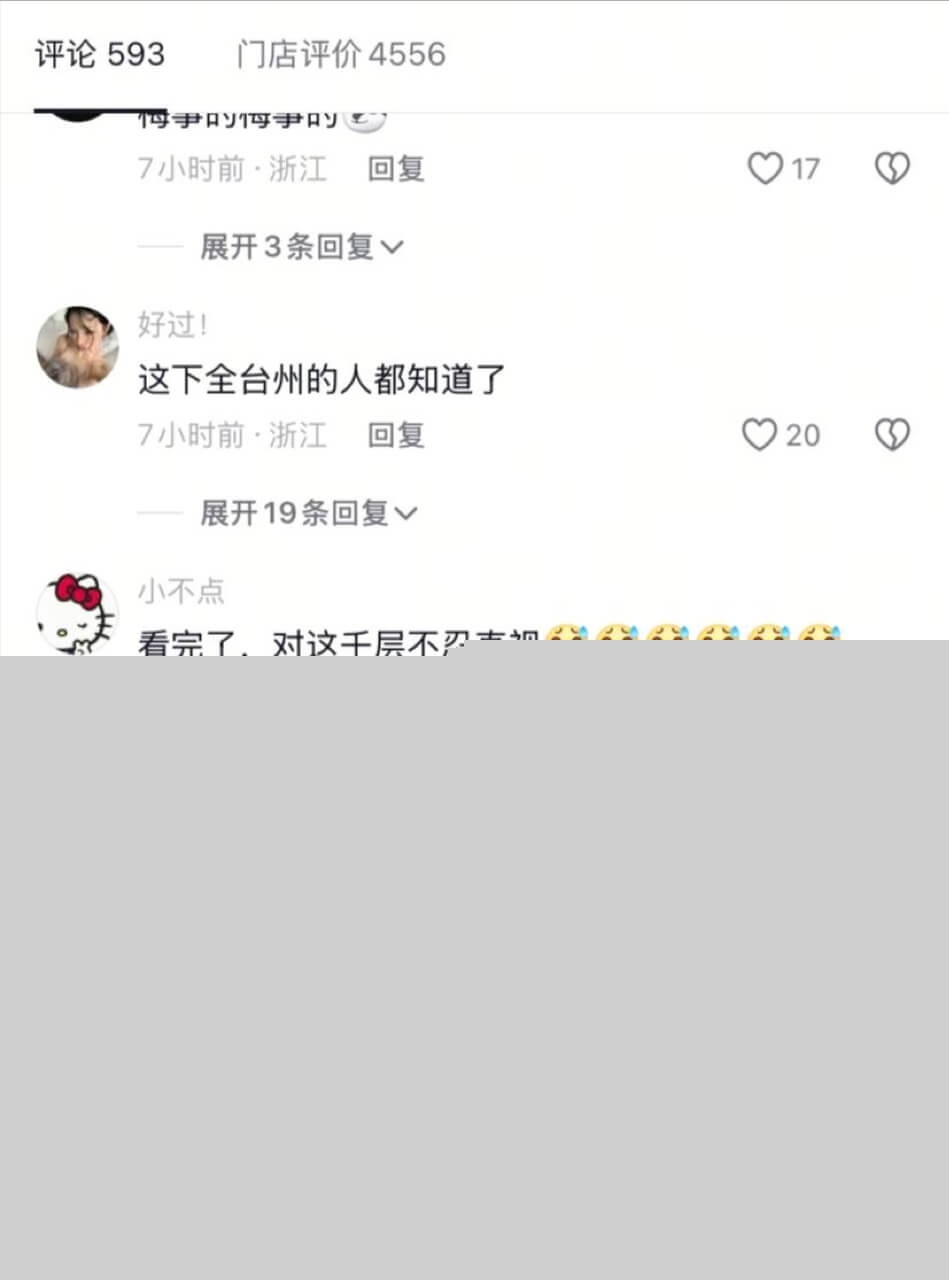Viewport: 949px width, 1280px height.
Task: Click 回复 under the first comment
Action: [x=395, y=169]
